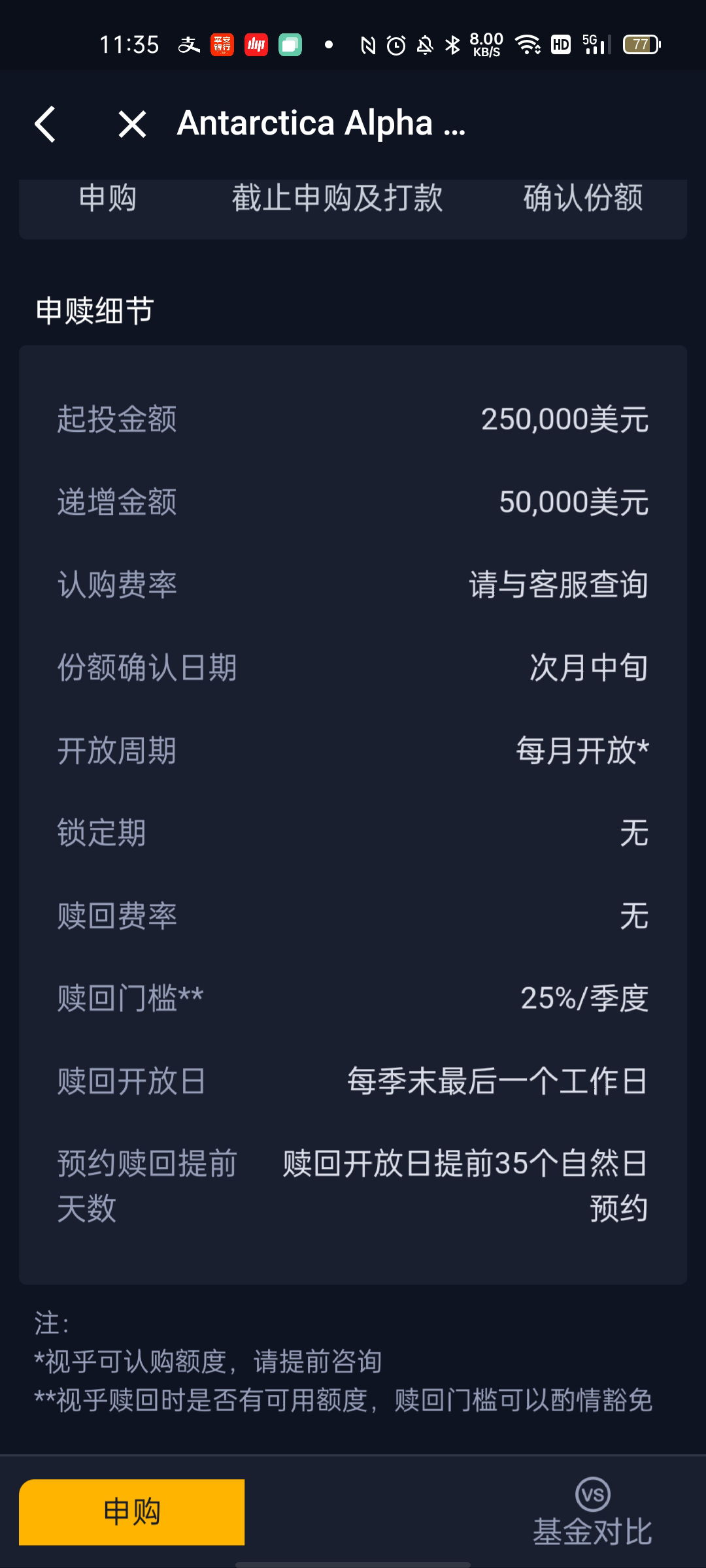706x1568 pixels.
Task: Tap the yellow 申购 subscribe button
Action: click(132, 1512)
